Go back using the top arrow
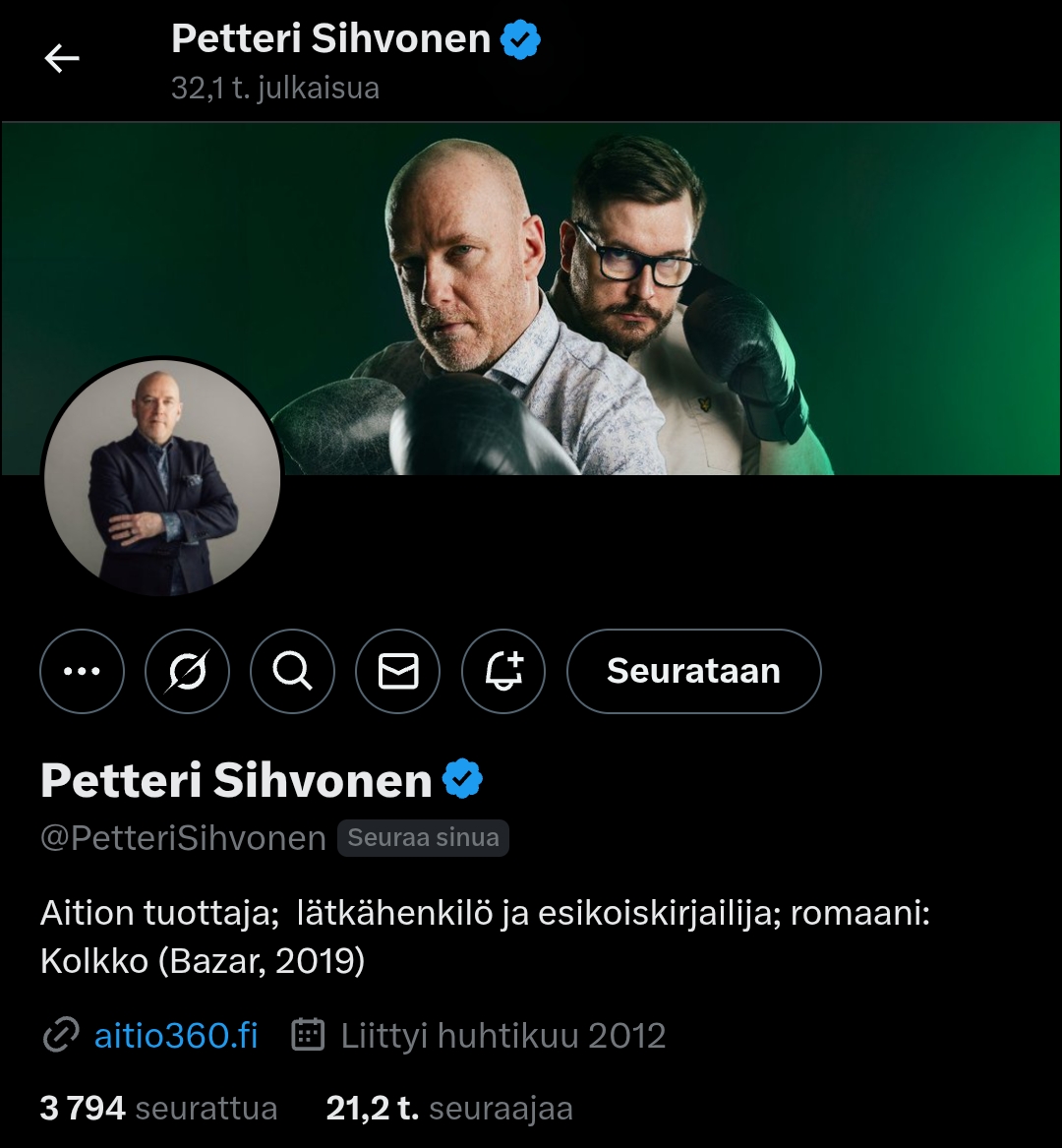This screenshot has width=1062, height=1148. point(61,59)
